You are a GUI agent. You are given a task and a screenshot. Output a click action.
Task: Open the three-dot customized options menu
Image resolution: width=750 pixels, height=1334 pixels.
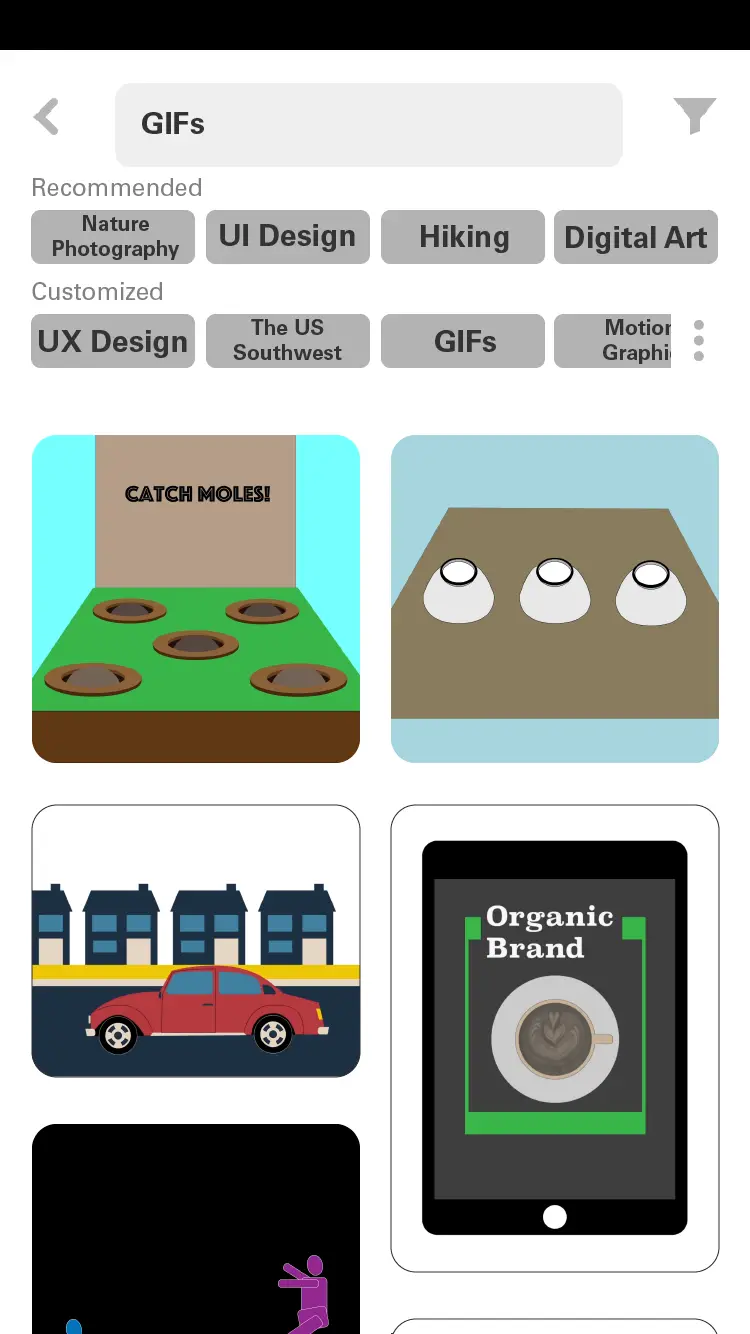[x=698, y=341]
